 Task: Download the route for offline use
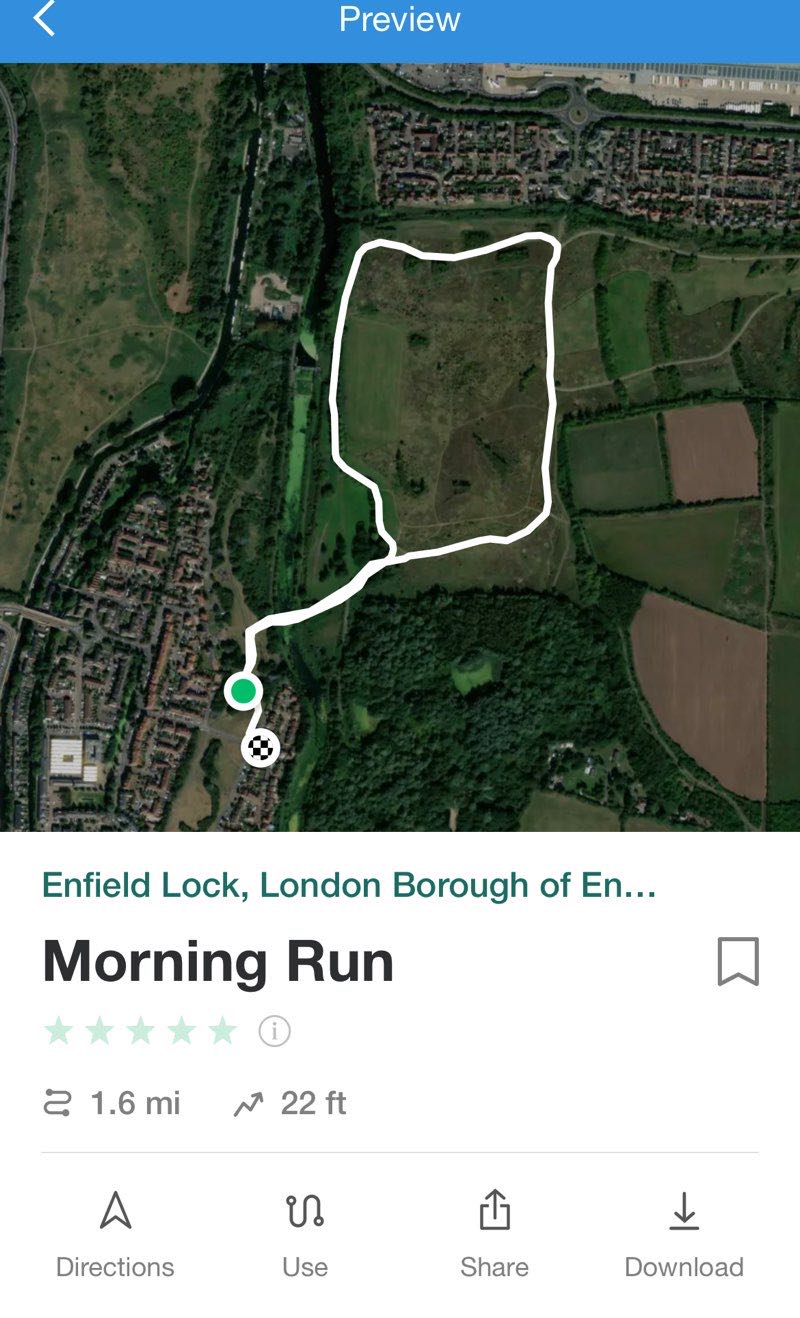(x=684, y=1234)
